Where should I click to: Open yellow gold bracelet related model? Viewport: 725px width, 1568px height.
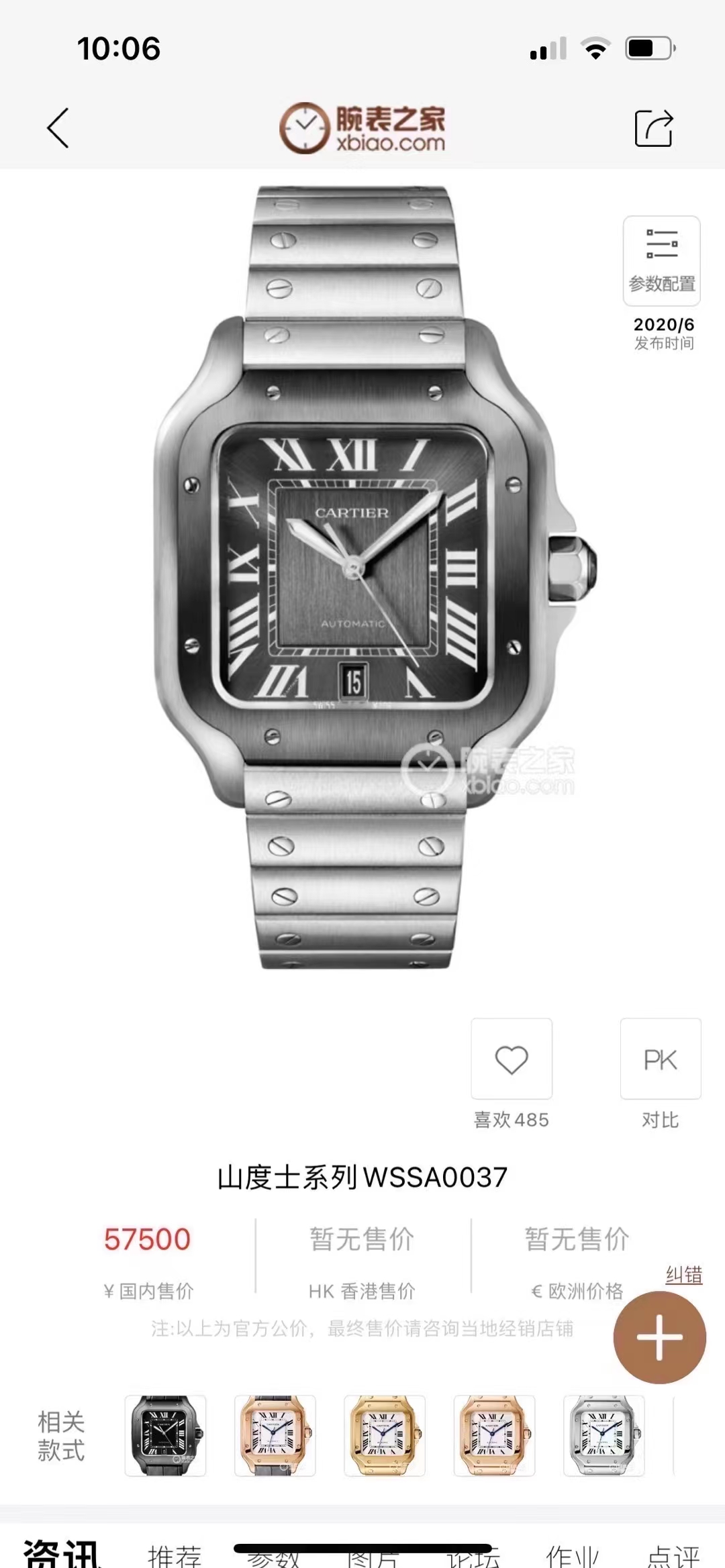384,1435
